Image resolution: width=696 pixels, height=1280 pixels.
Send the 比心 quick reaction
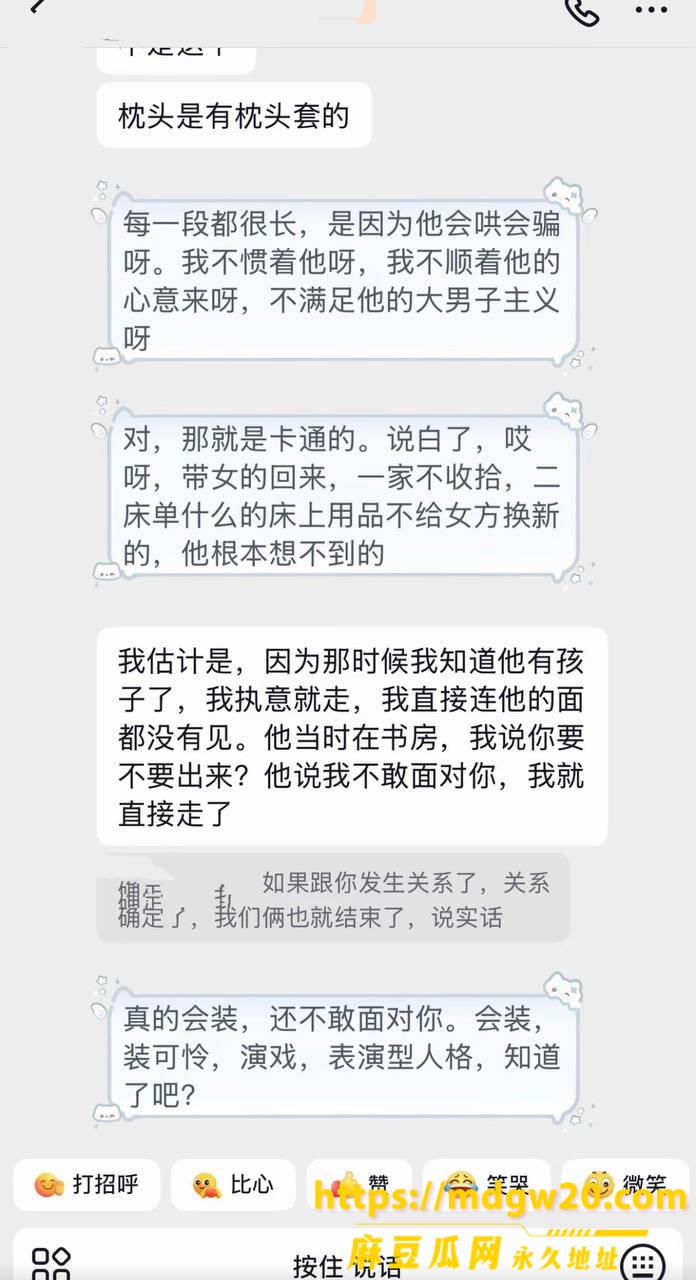pos(234,1185)
